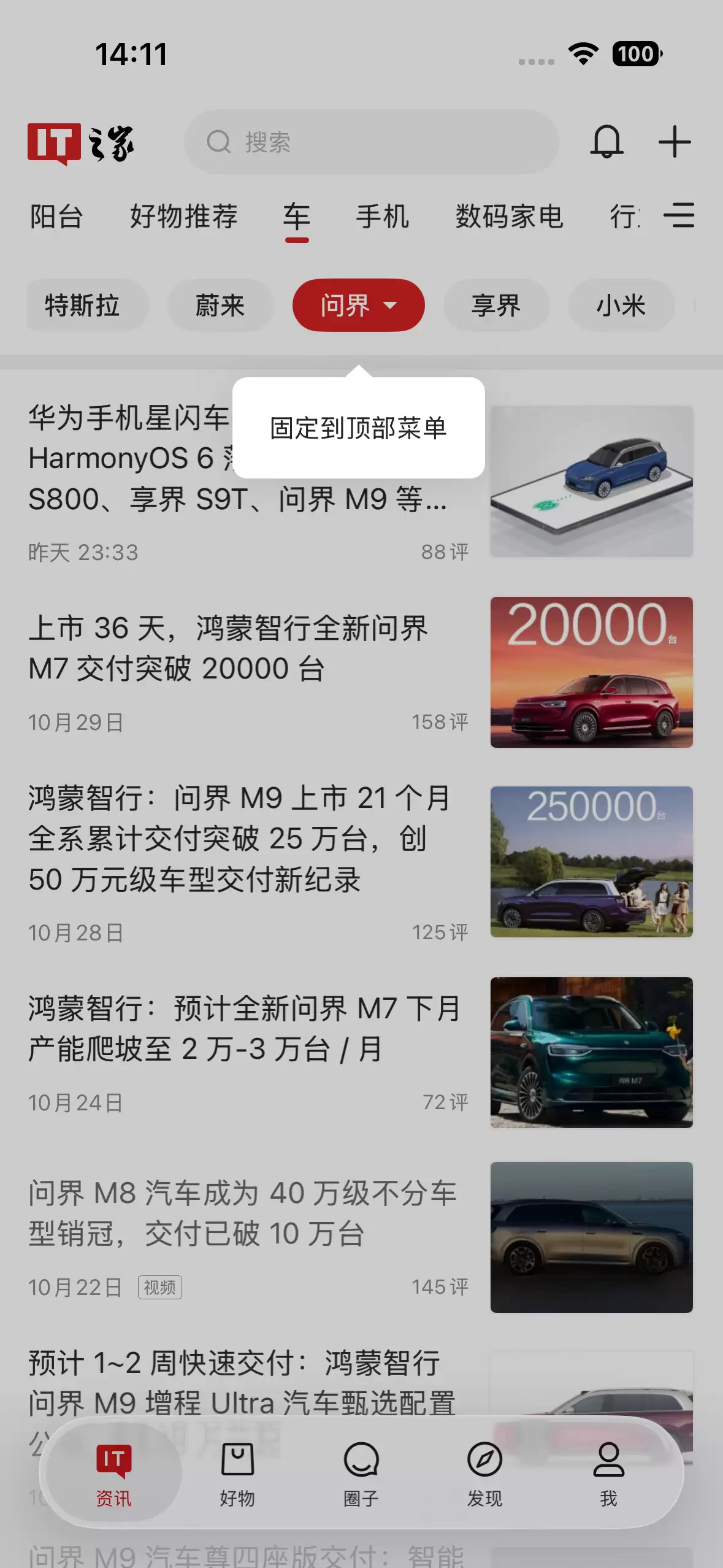The width and height of the screenshot is (723, 1568).
Task: Tap the plus icon to add content
Action: point(673,140)
